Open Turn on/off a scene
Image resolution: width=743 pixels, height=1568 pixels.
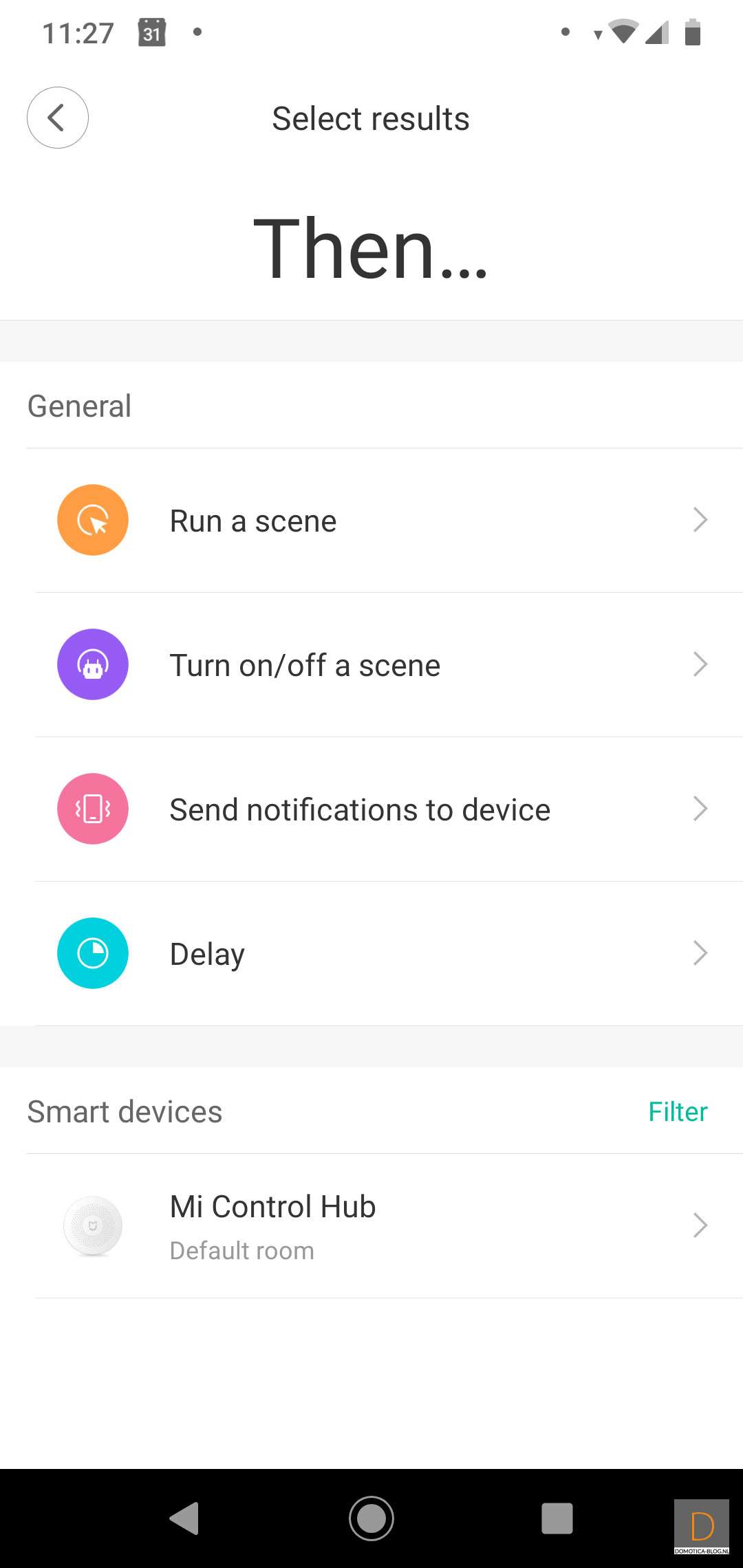click(371, 665)
